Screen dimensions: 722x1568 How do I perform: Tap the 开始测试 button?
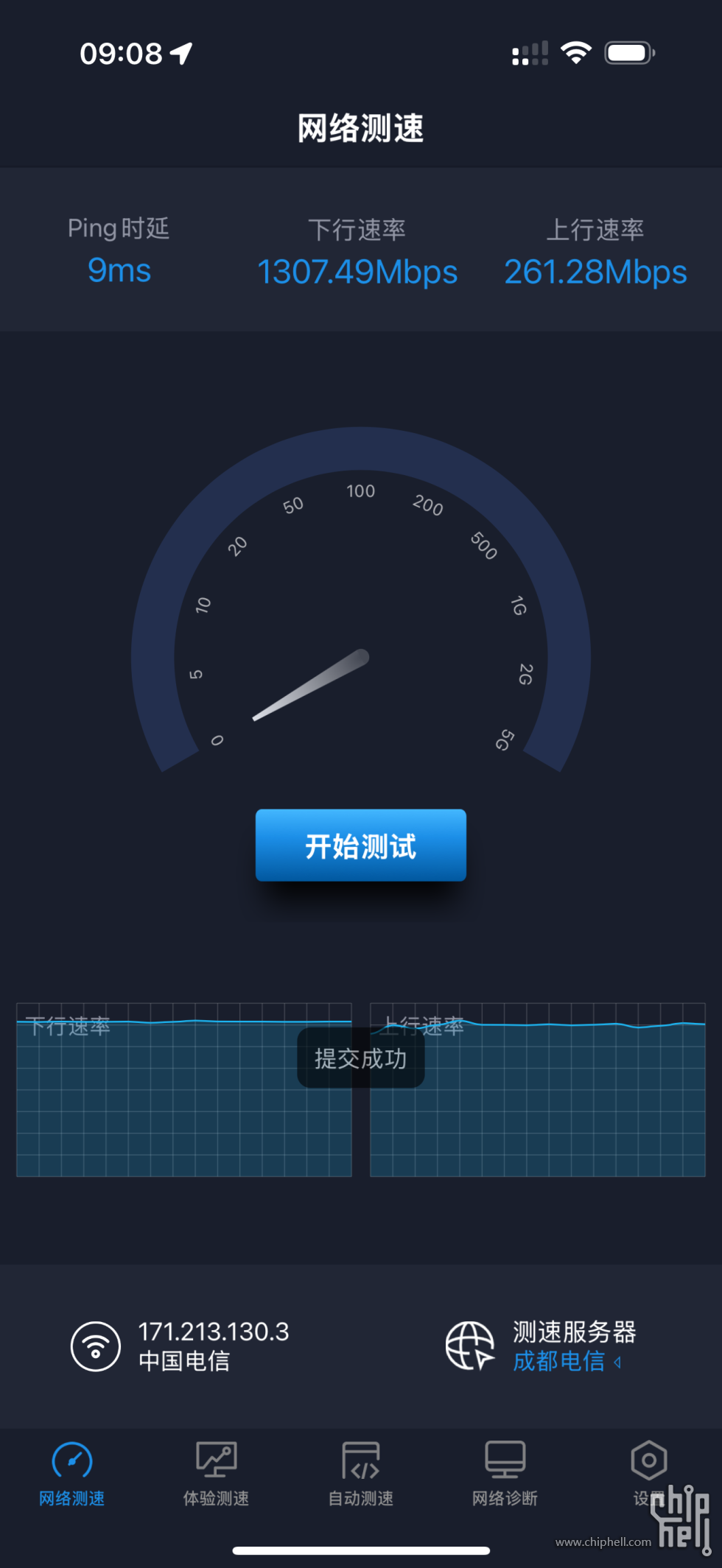(x=360, y=845)
